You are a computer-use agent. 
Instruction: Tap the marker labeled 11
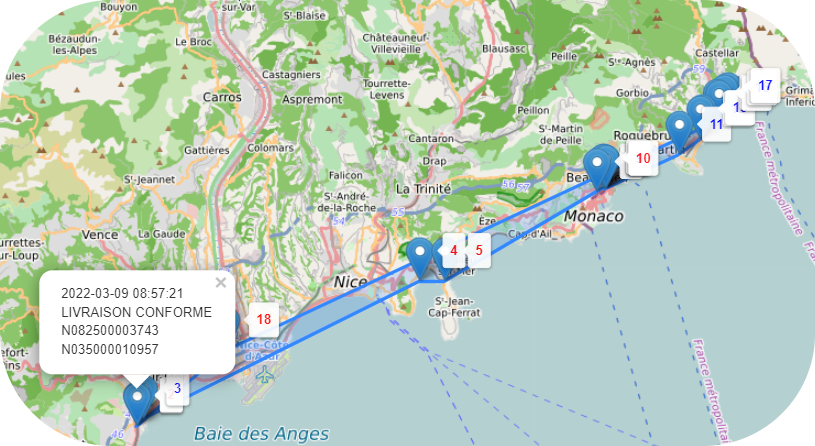(715, 124)
